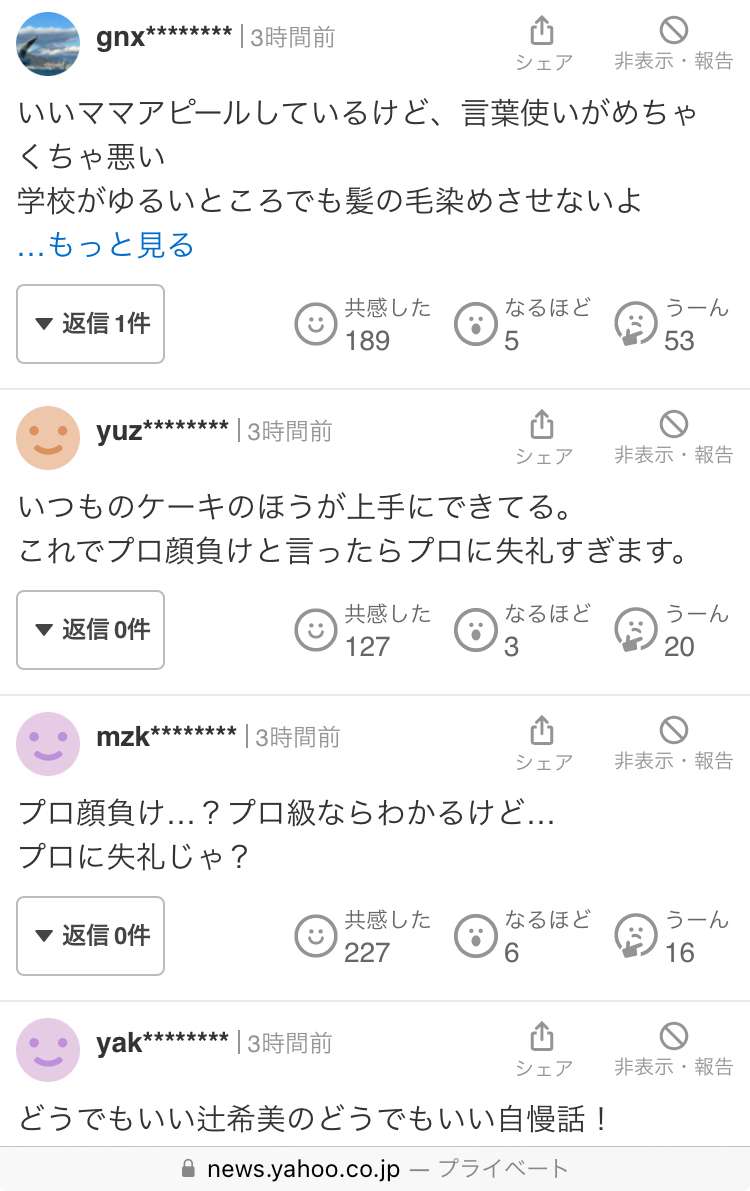Screen dimensions: 750x1191
Task: Expand gnx comment with もっと見る
Action: [x=106, y=244]
